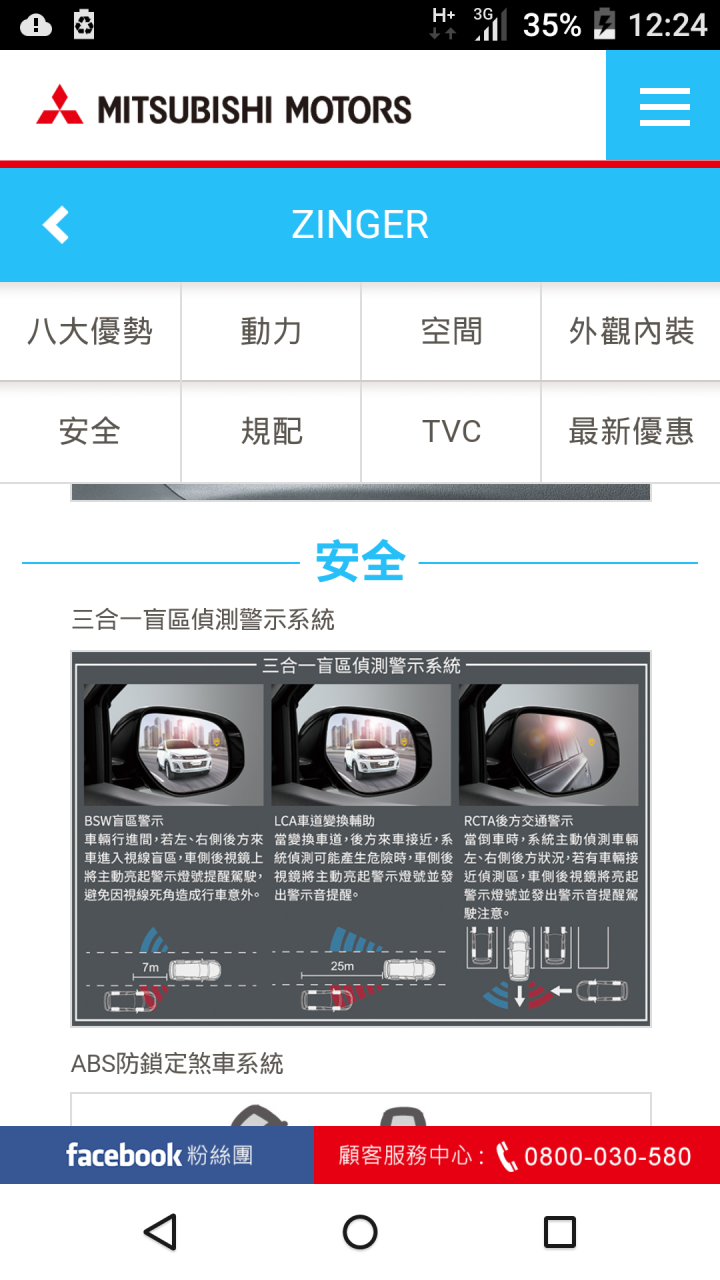Open the 外觀內裝 tab
720x1280 pixels.
pyautogui.click(x=631, y=332)
